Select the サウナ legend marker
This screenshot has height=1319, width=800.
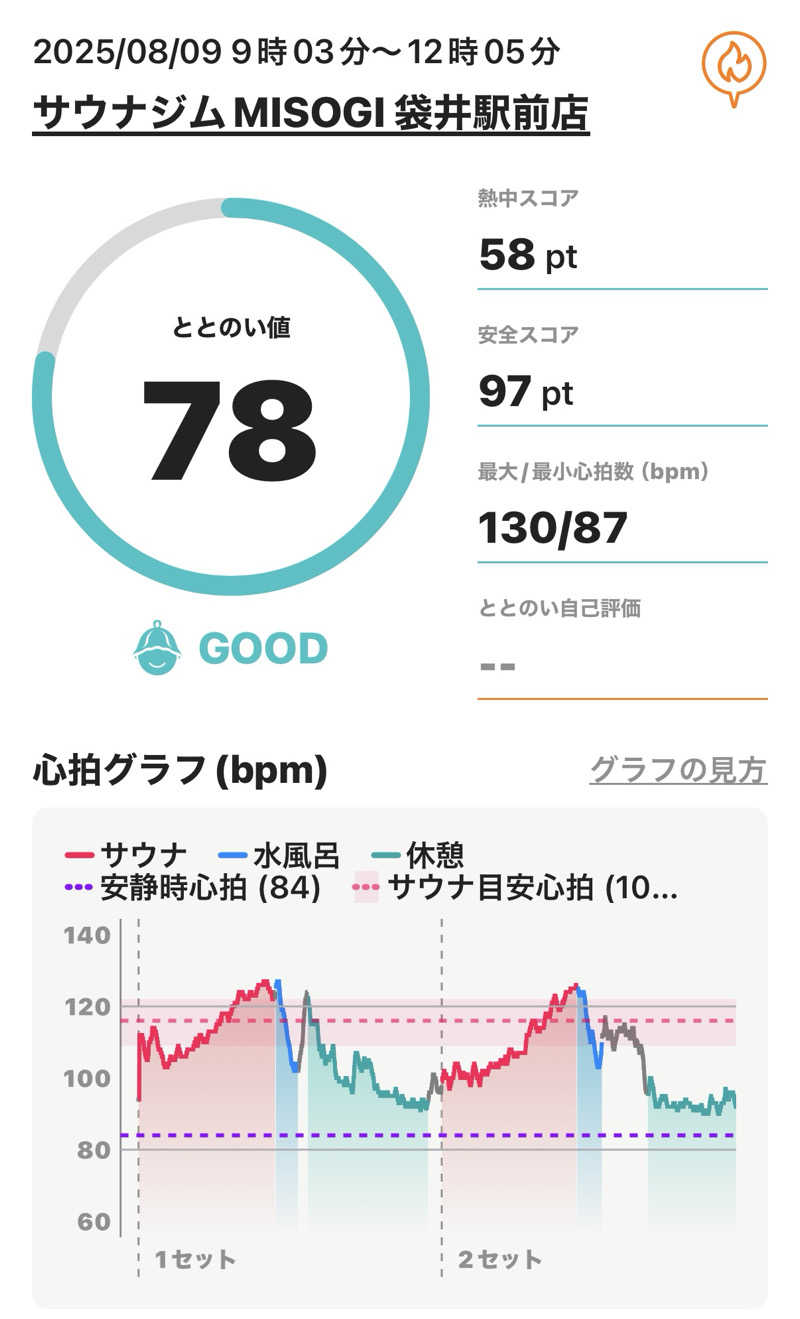pyautogui.click(x=82, y=852)
